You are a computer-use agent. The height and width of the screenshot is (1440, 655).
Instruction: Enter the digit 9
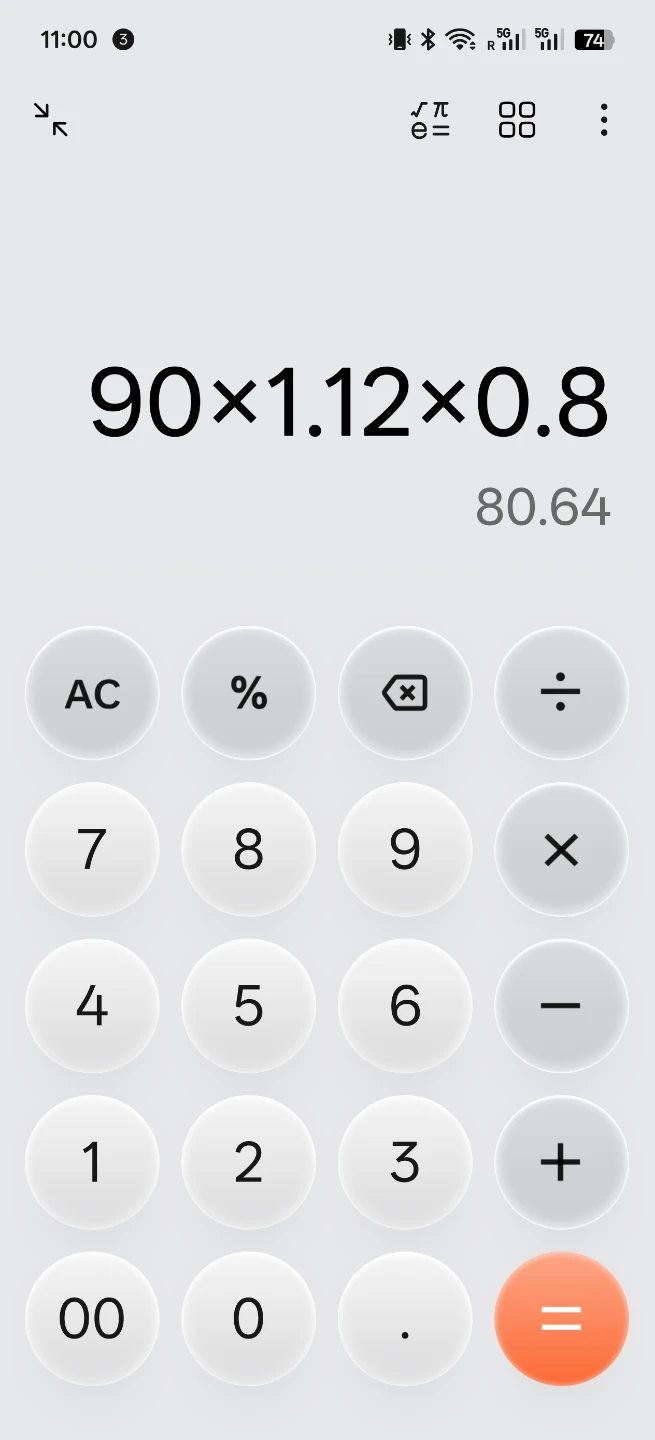(x=405, y=850)
